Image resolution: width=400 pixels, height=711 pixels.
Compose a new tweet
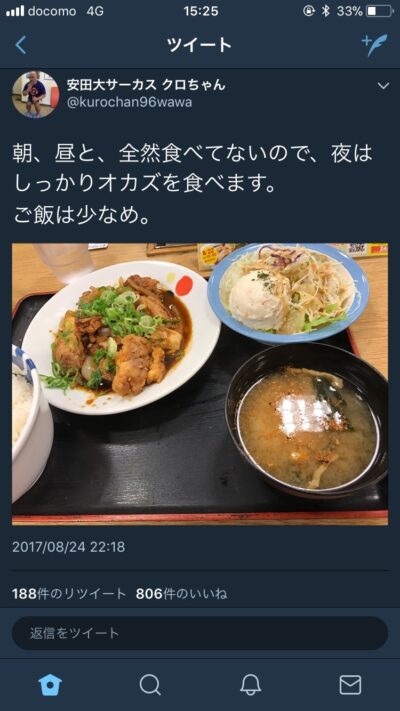click(375, 45)
